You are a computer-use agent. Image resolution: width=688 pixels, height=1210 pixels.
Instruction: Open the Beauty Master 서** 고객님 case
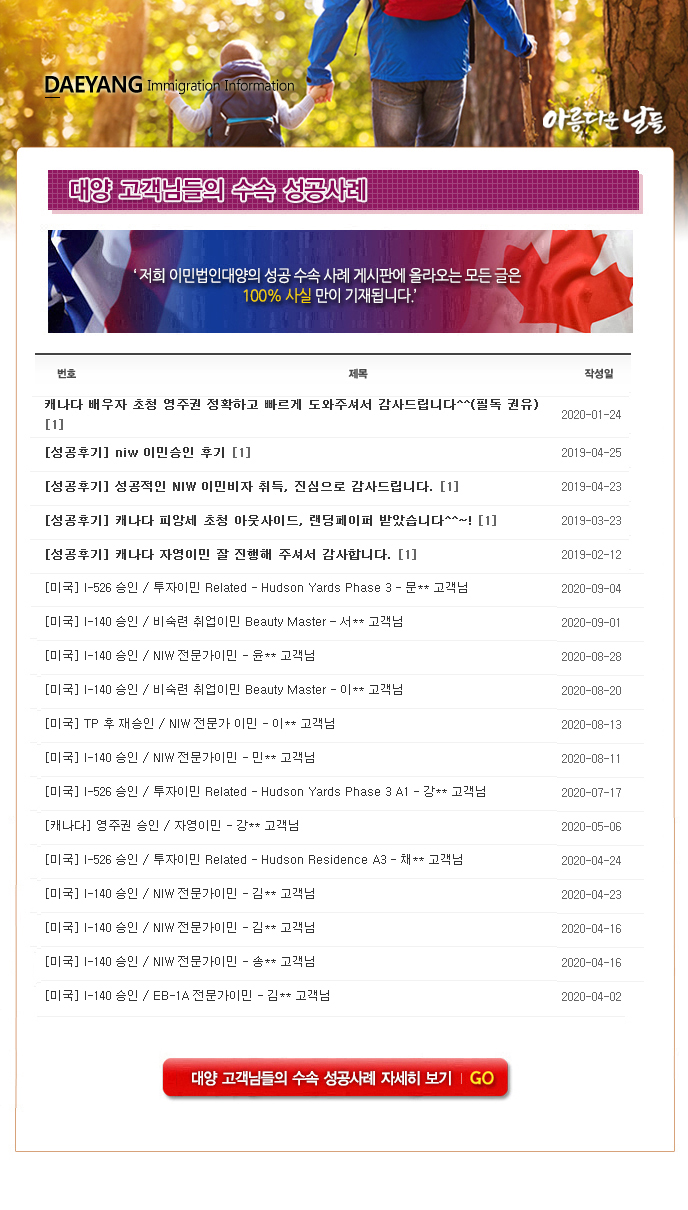[224, 622]
